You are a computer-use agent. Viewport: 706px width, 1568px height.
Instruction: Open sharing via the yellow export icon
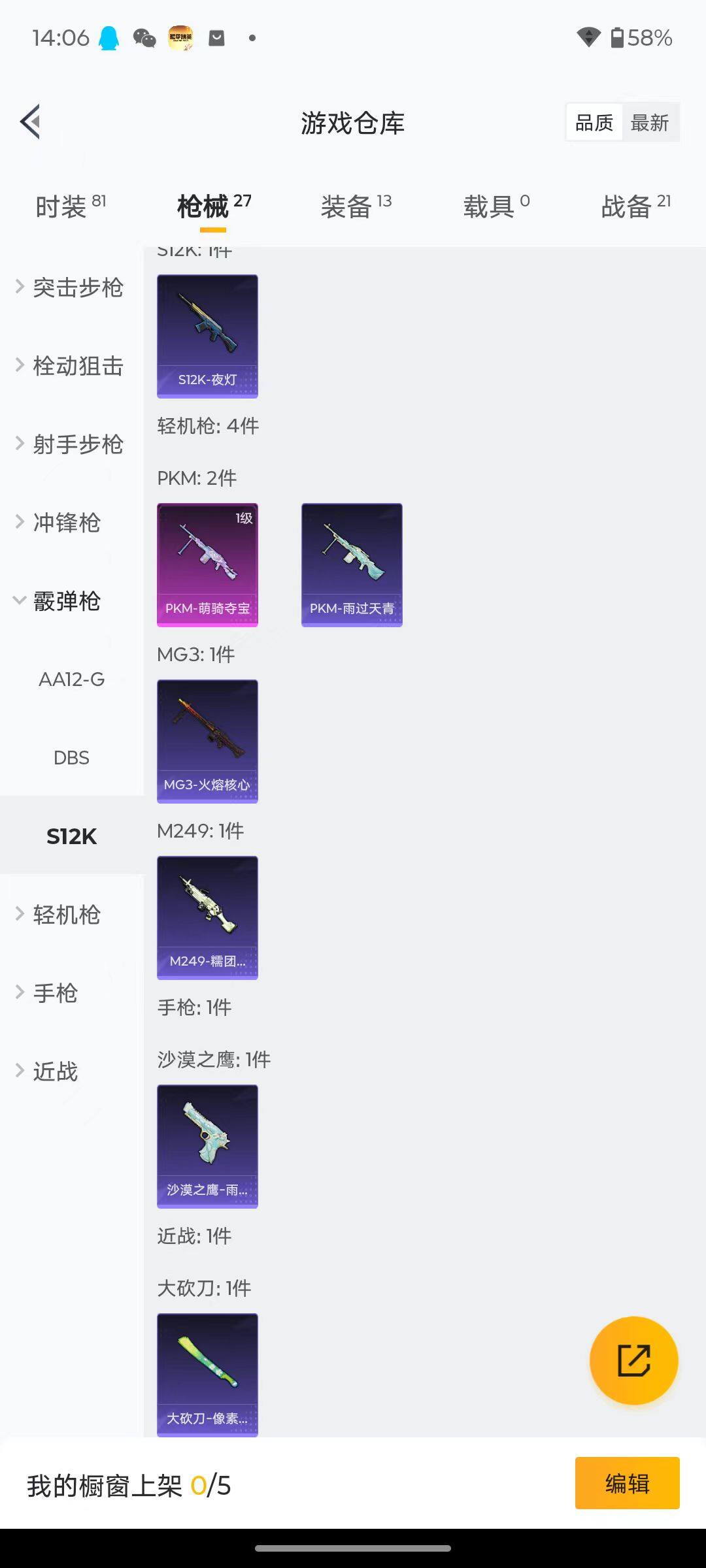click(633, 1358)
